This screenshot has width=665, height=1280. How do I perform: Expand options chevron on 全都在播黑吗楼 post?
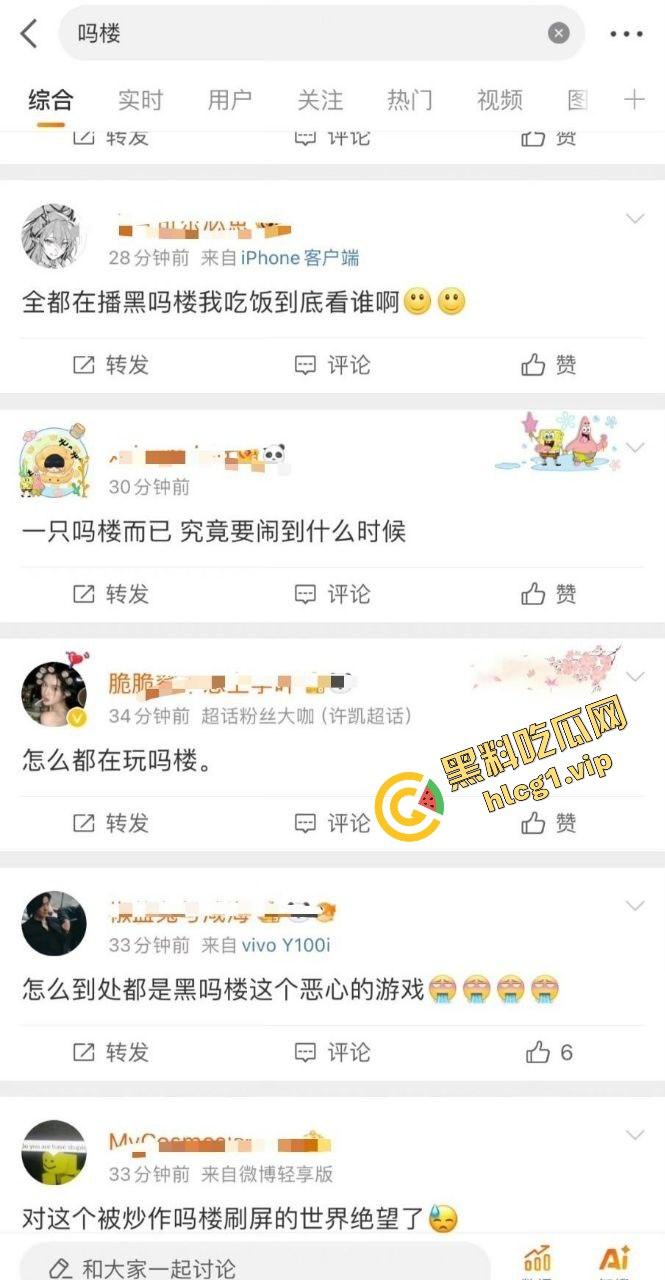tap(634, 218)
